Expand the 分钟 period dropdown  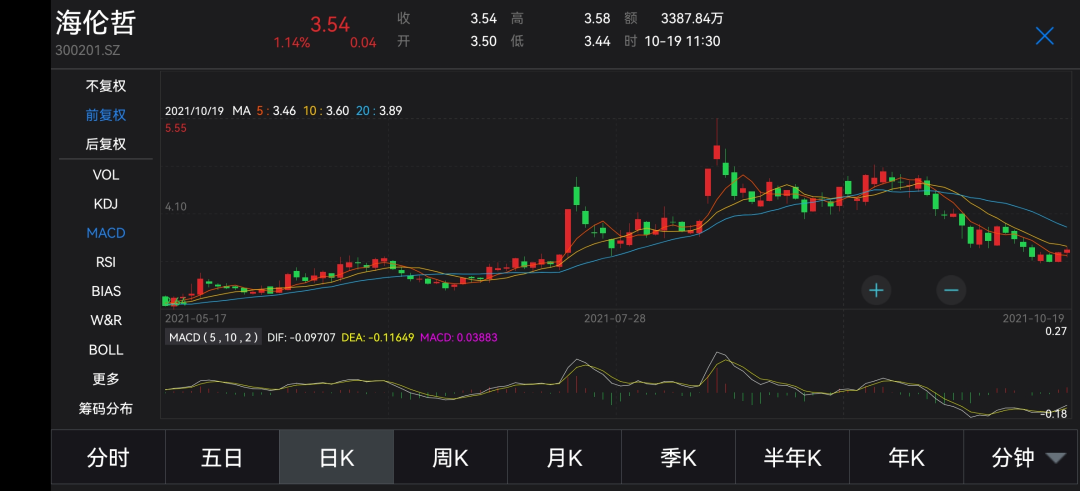1026,458
